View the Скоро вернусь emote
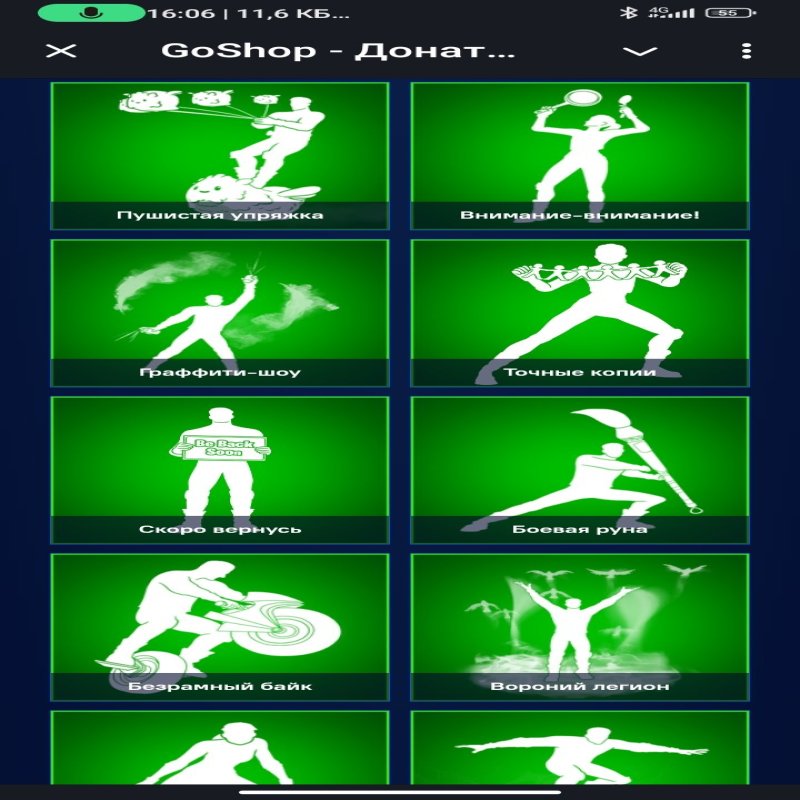 [x=219, y=470]
